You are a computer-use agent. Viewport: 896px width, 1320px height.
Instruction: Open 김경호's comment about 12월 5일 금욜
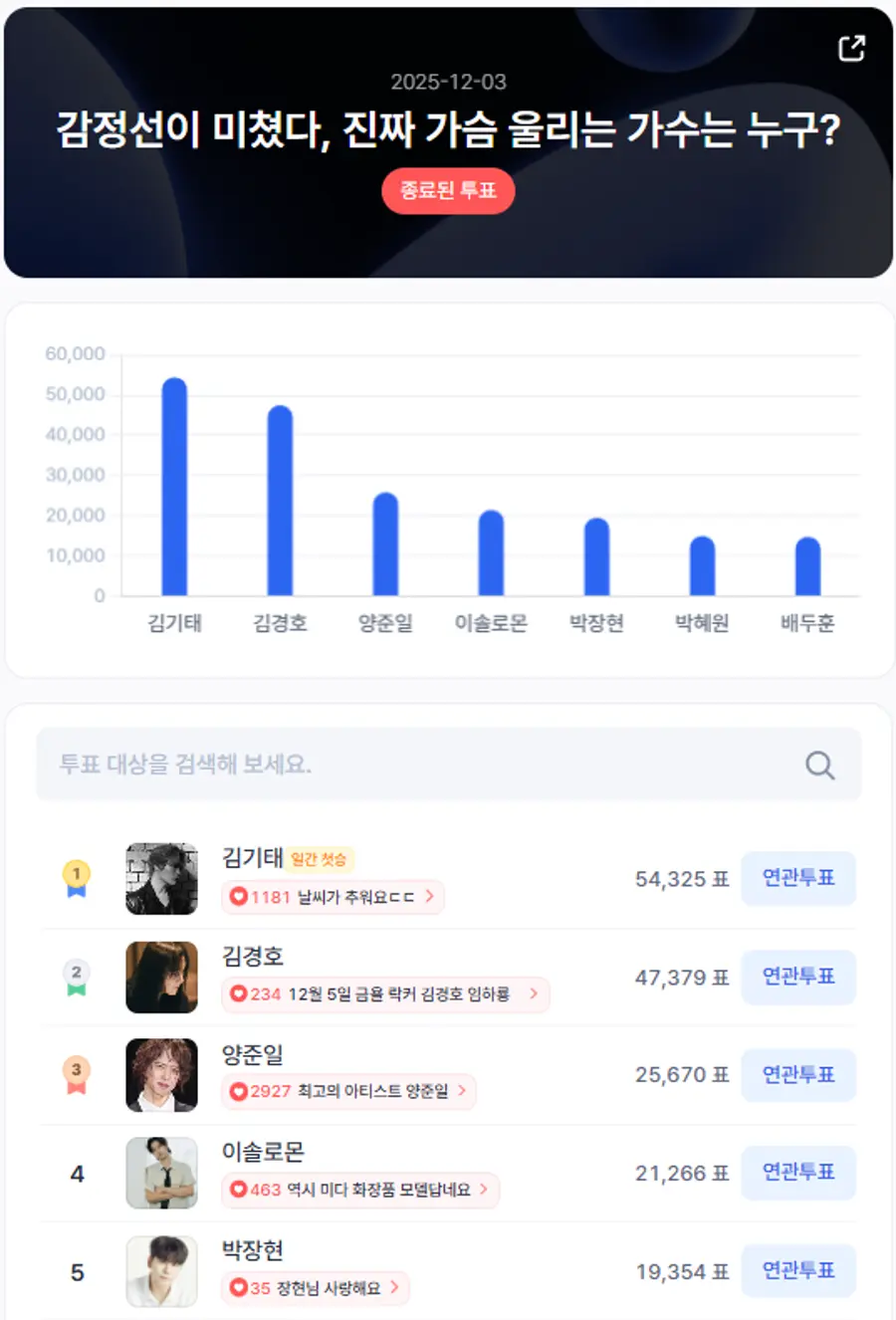[385, 994]
